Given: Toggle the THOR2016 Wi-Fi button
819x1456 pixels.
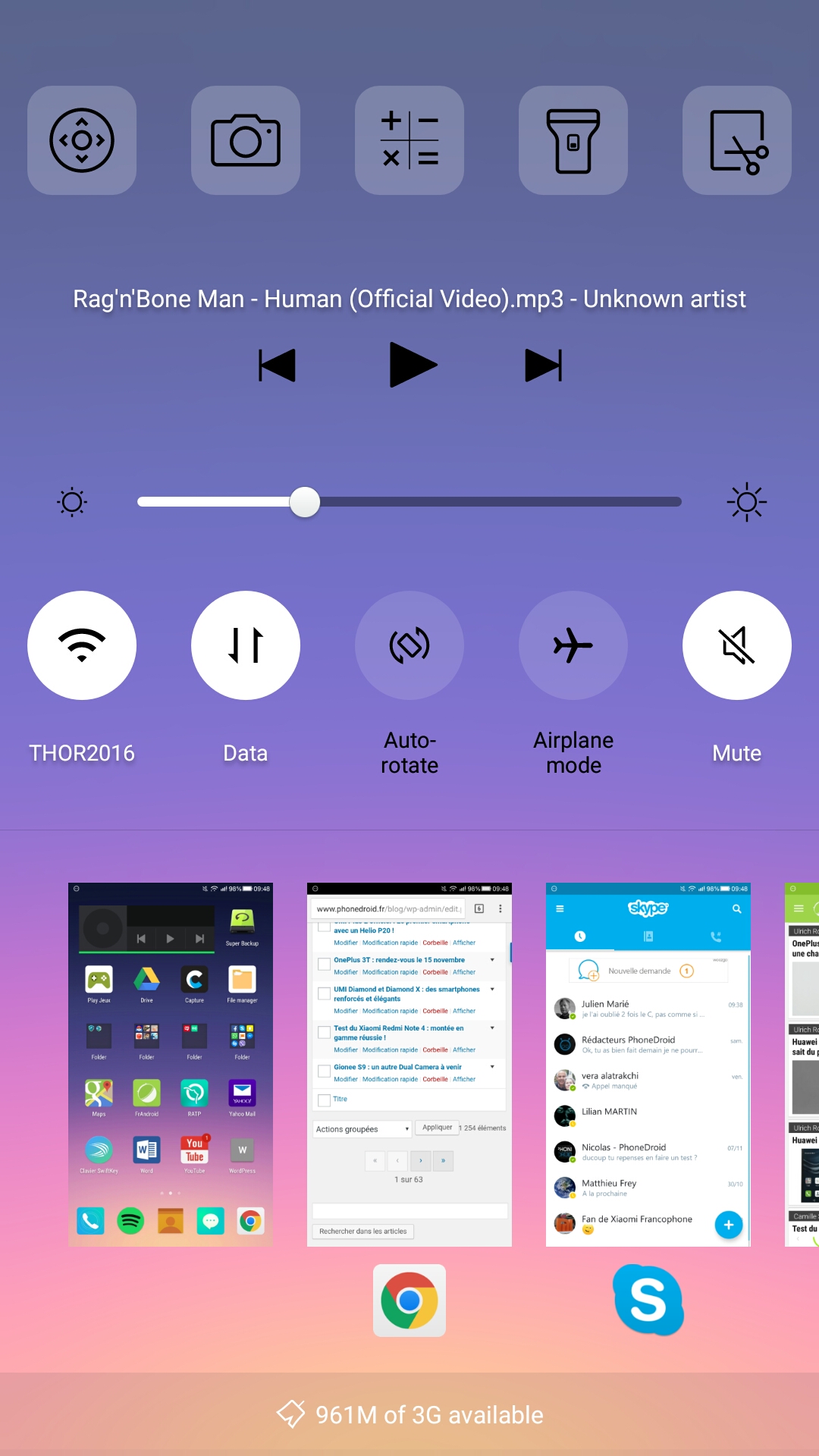Looking at the screenshot, I should (x=82, y=645).
